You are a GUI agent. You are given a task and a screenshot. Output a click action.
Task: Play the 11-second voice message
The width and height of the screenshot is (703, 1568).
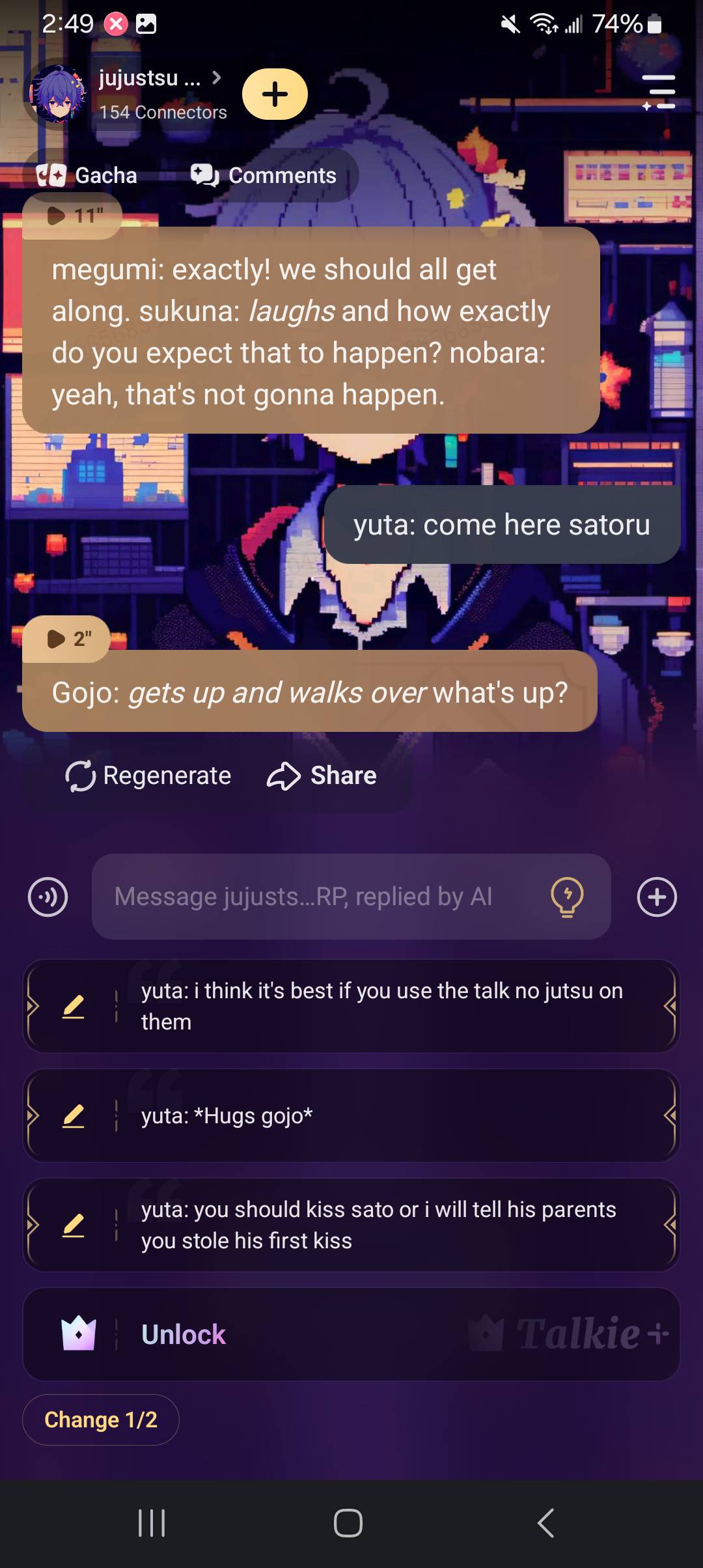72,216
